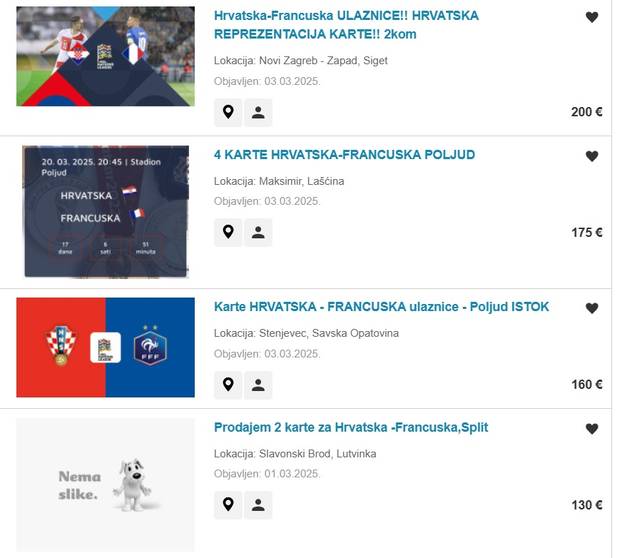View seller profile for the Novi Zagreb listing
The width and height of the screenshot is (622, 558).
(258, 112)
